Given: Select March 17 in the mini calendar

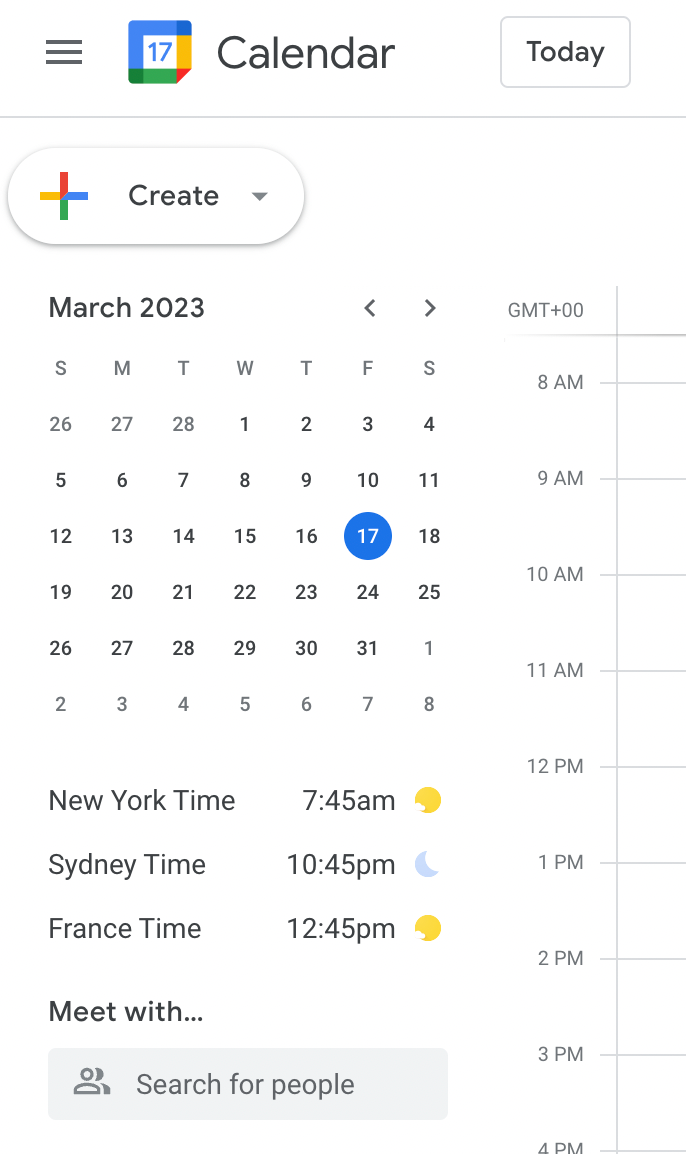Looking at the screenshot, I should point(368,537).
